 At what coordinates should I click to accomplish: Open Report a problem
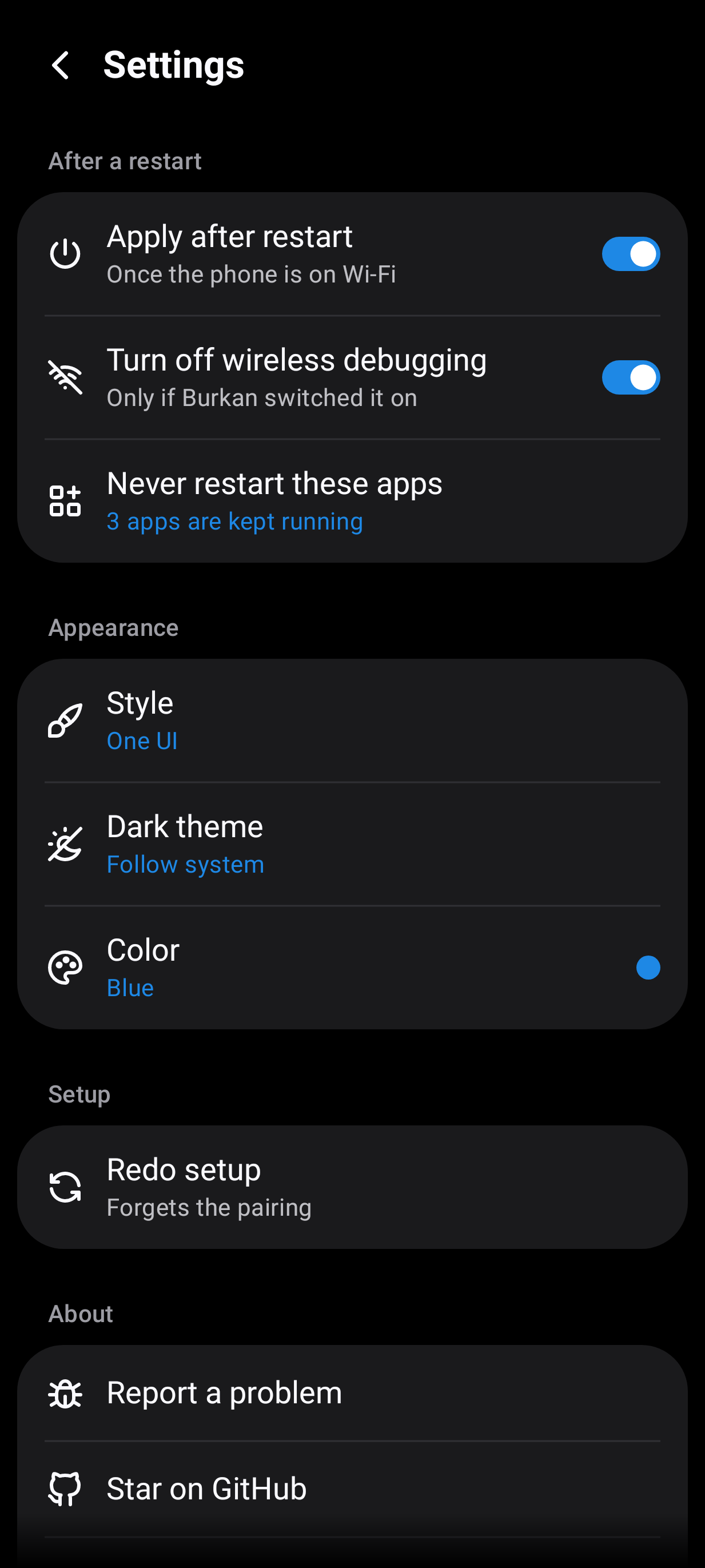point(352,1394)
